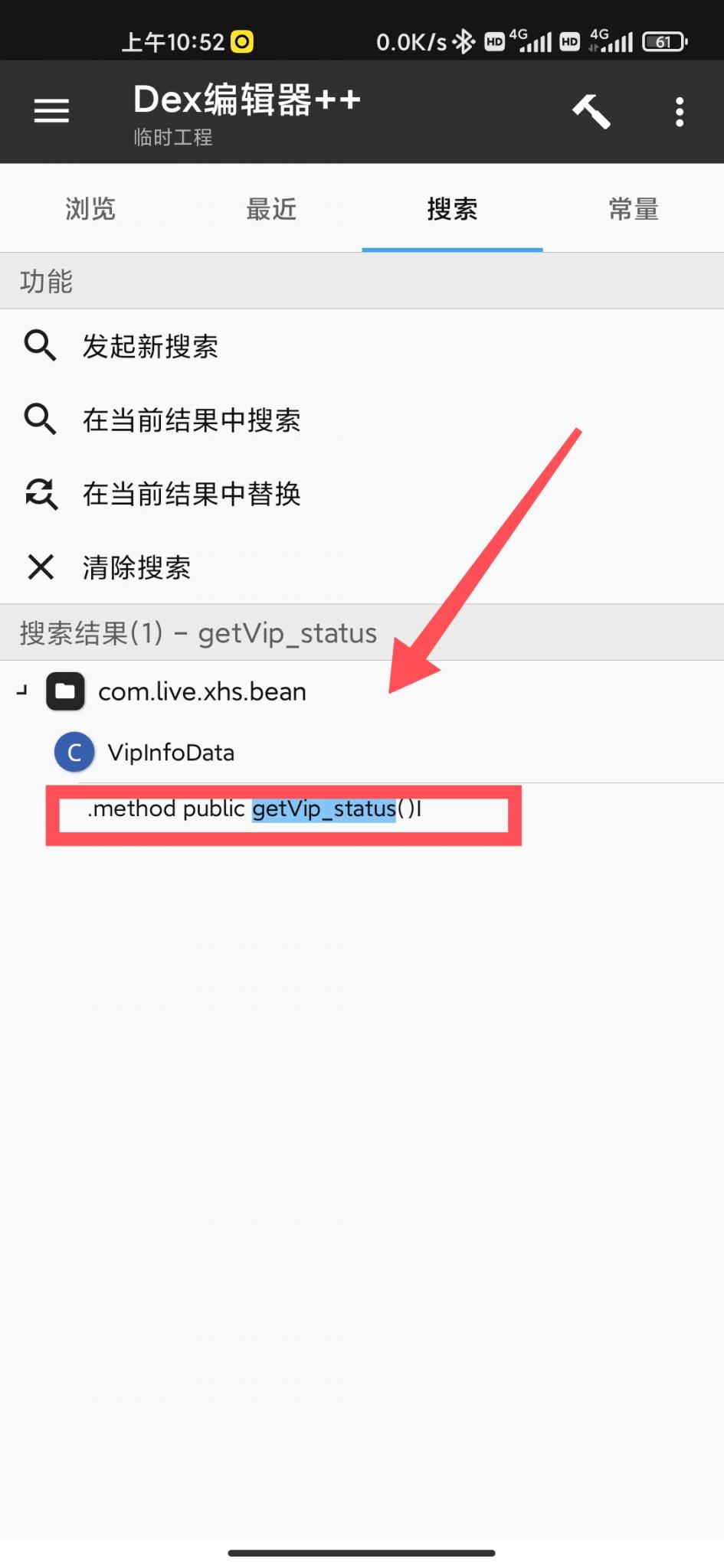The image size is (724, 1568).
Task: Tap the hammer build icon
Action: (x=591, y=112)
